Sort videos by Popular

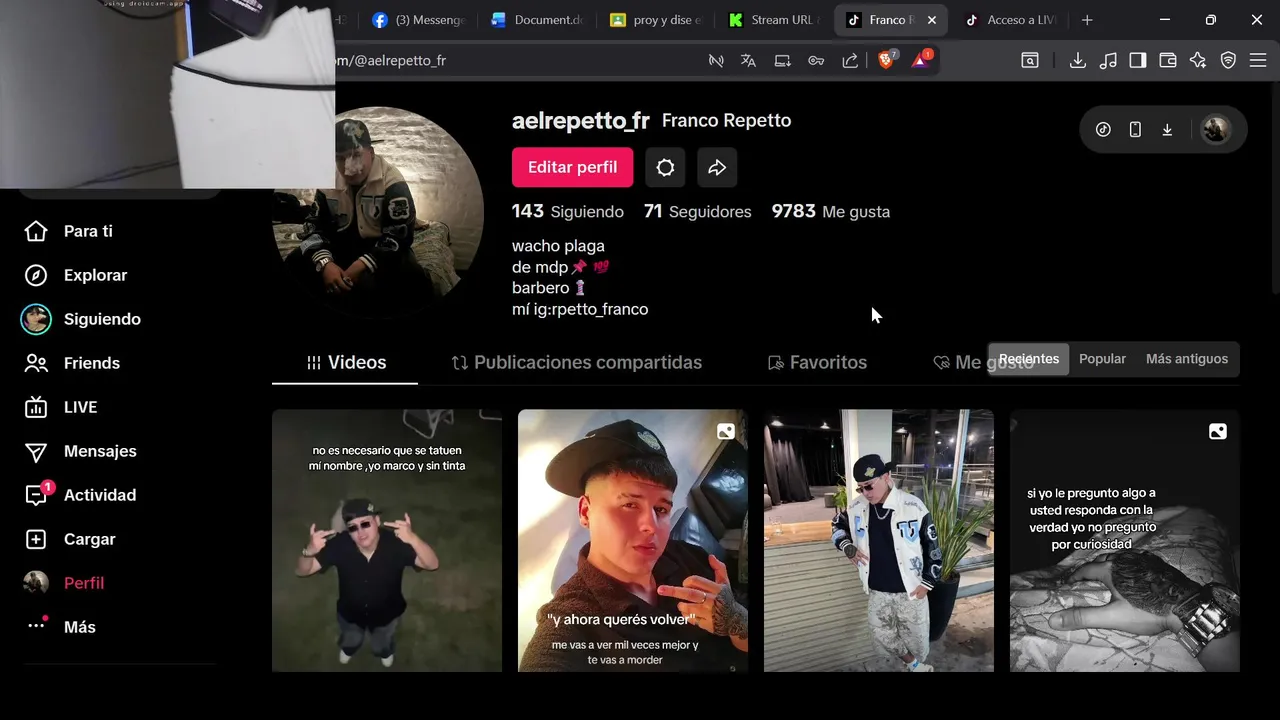click(x=1102, y=359)
